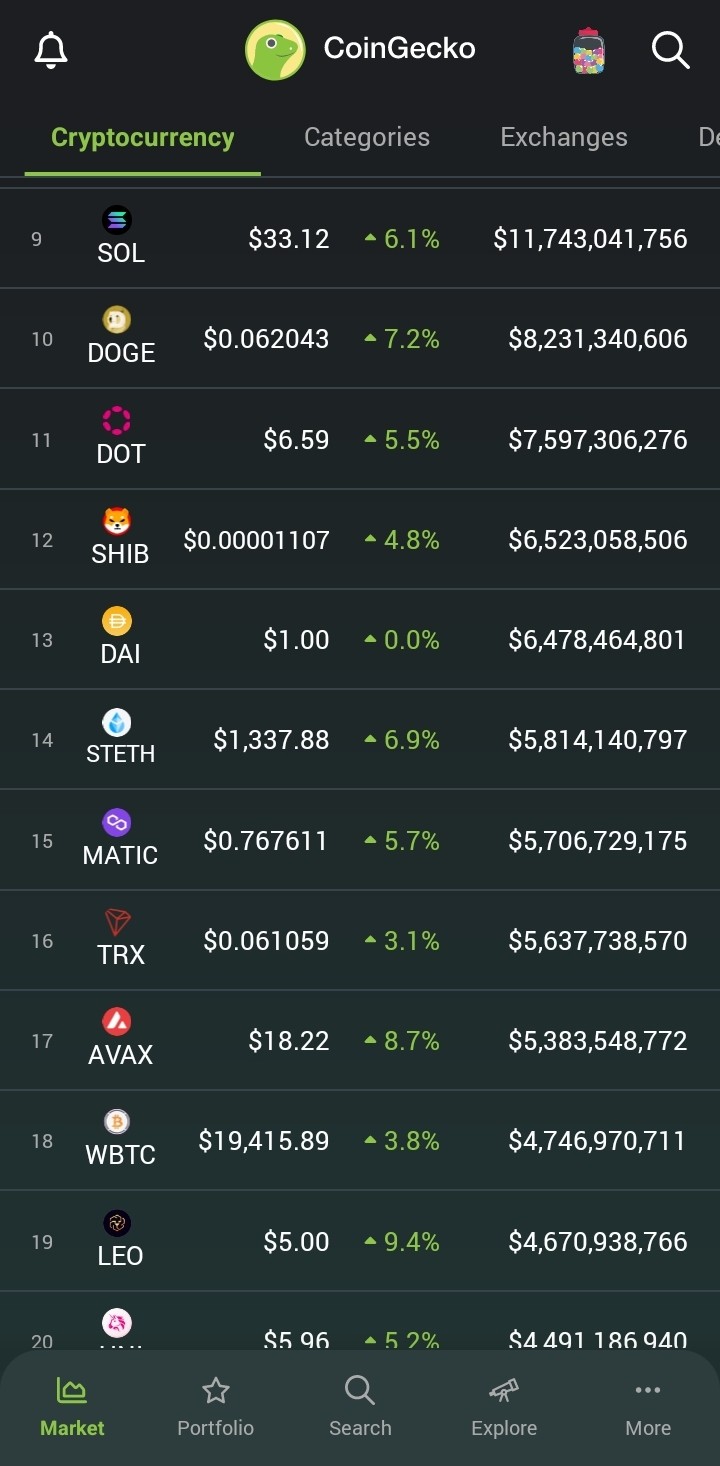Open the candy jar rewards icon

tap(589, 50)
